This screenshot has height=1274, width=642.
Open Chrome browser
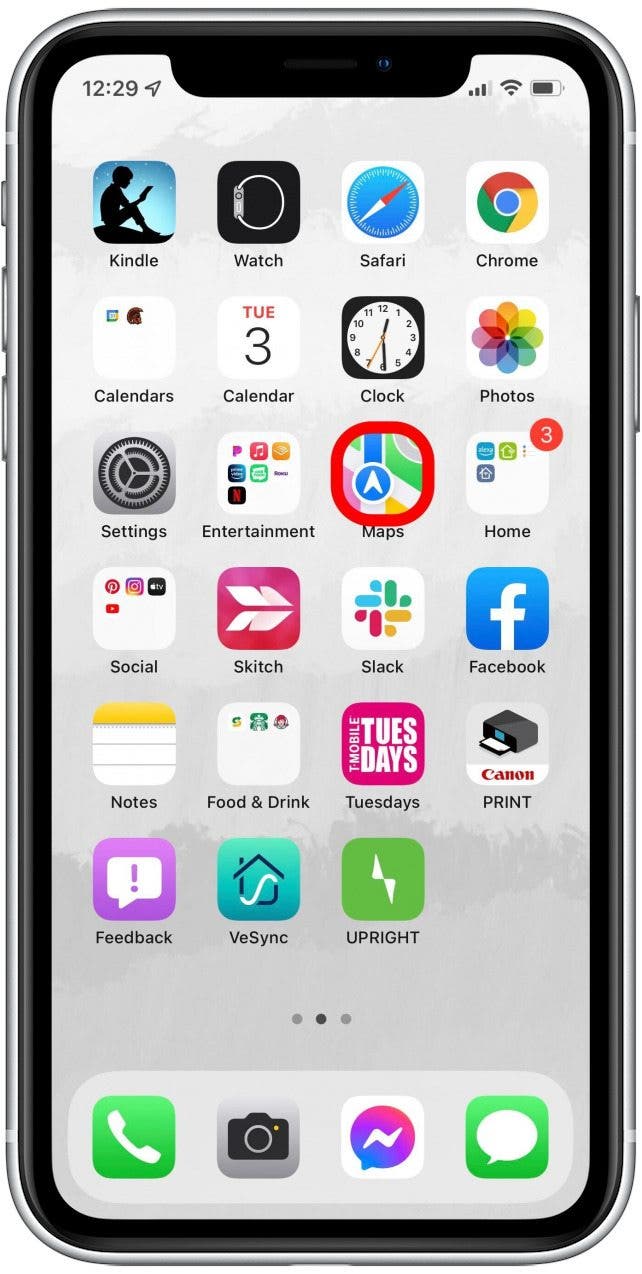(507, 203)
